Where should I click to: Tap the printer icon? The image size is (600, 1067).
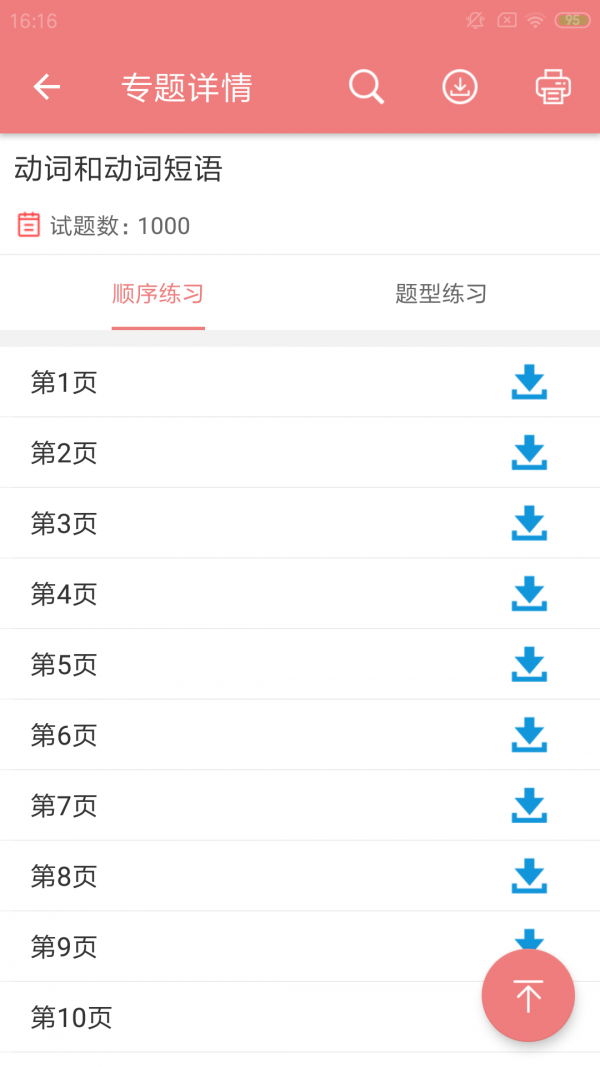[x=553, y=87]
